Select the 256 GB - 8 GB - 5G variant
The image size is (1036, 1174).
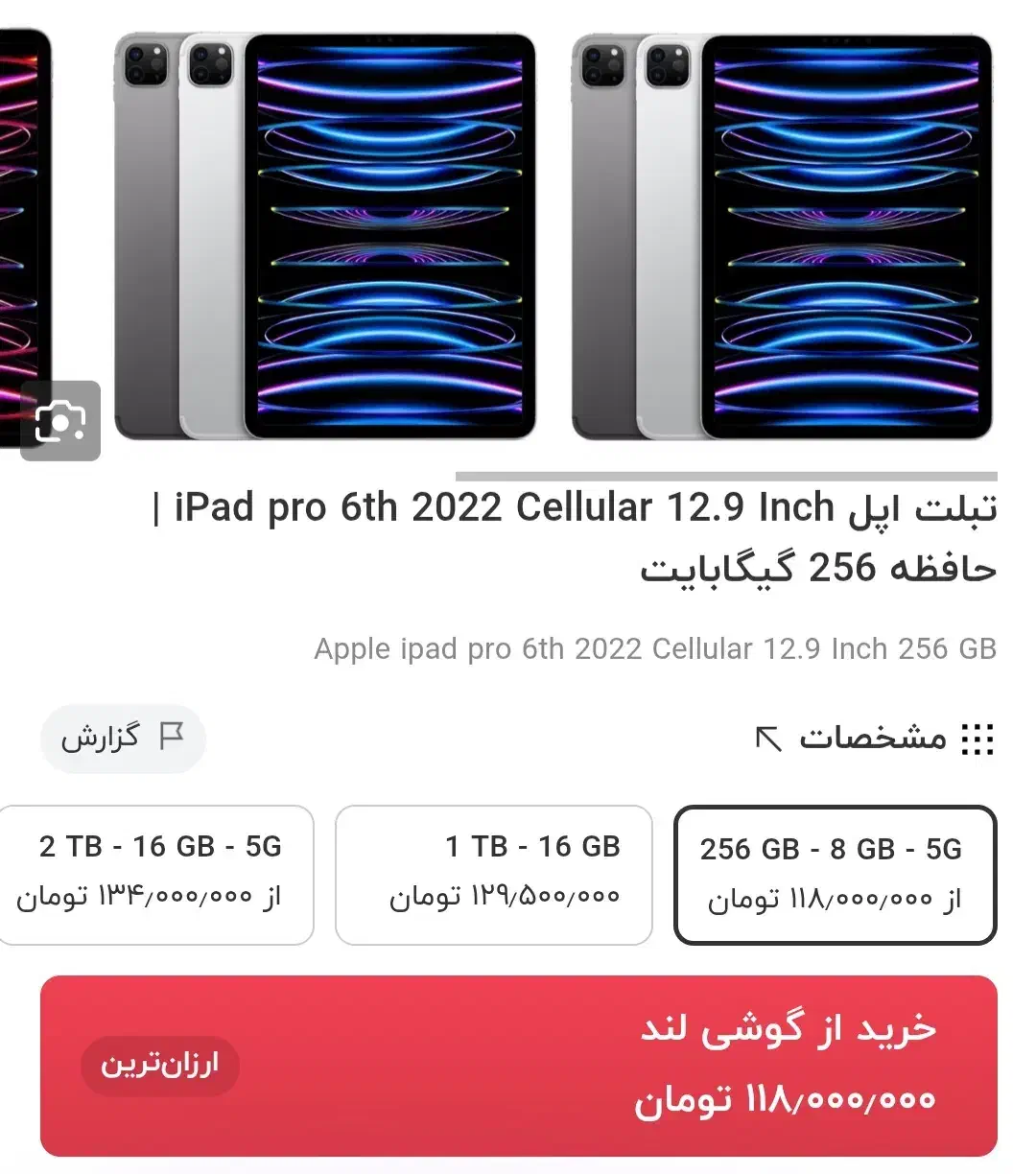835,874
